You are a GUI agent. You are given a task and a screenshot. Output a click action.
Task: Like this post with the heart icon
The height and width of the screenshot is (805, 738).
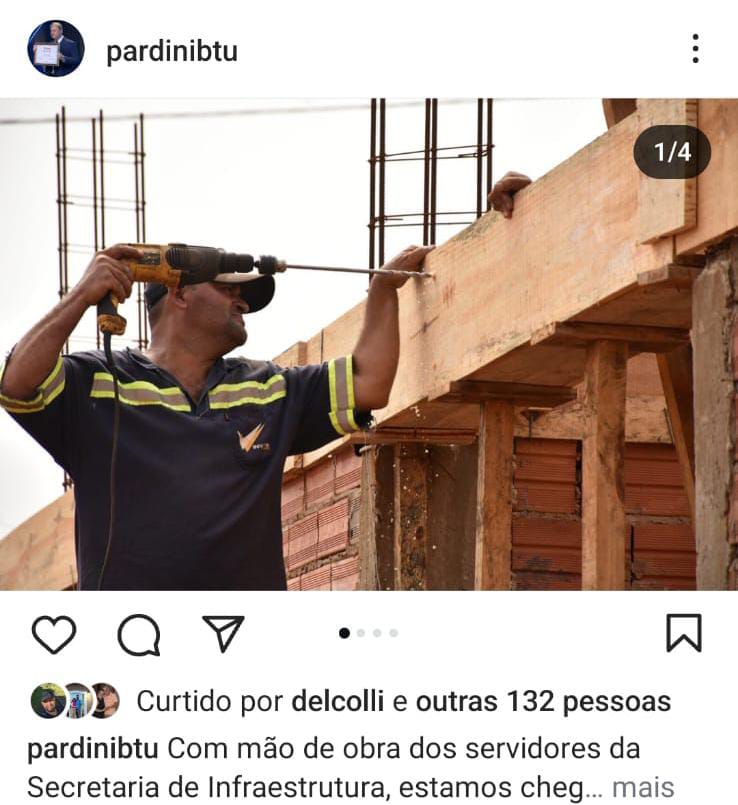(54, 634)
